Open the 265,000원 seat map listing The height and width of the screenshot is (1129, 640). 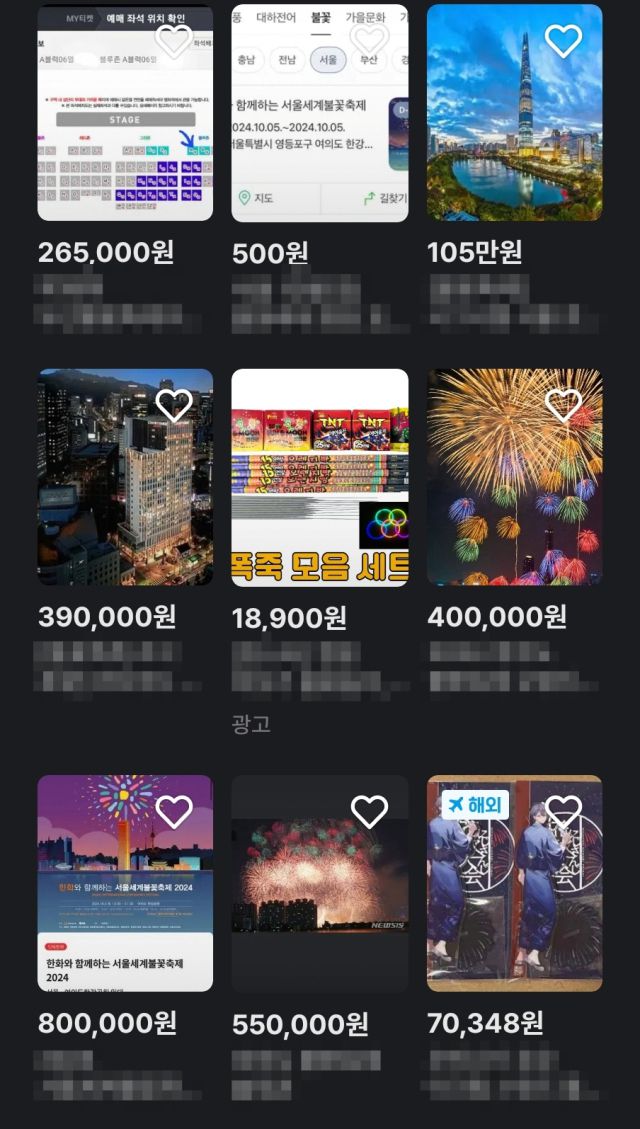[125, 130]
